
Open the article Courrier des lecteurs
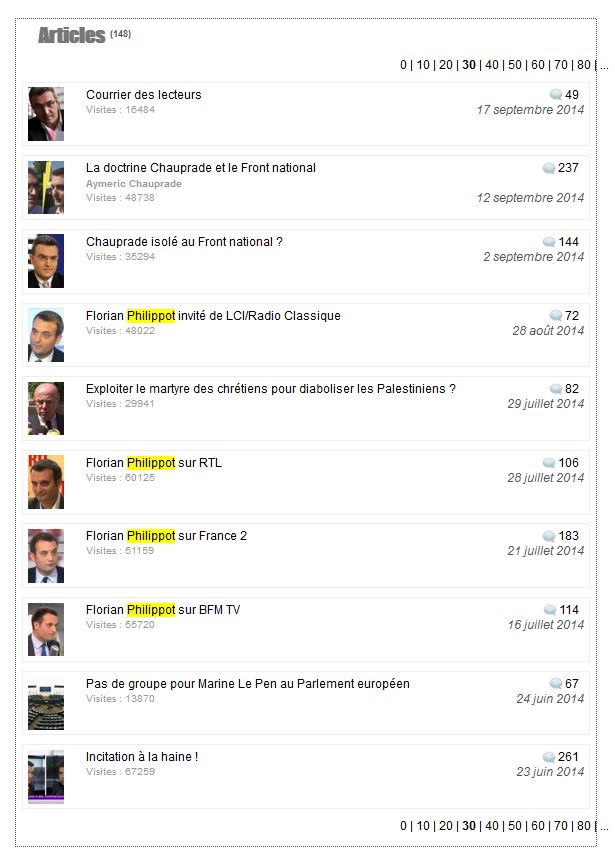pos(143,95)
